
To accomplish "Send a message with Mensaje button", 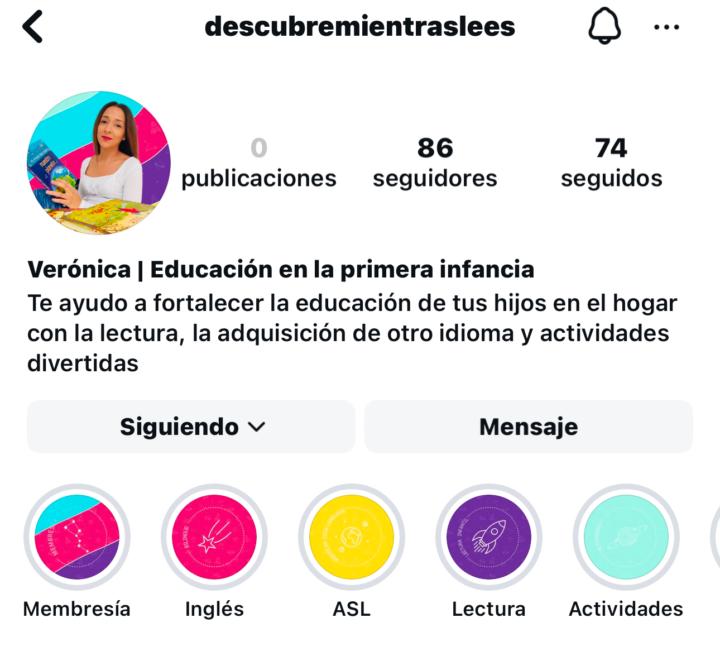I will [x=528, y=427].
